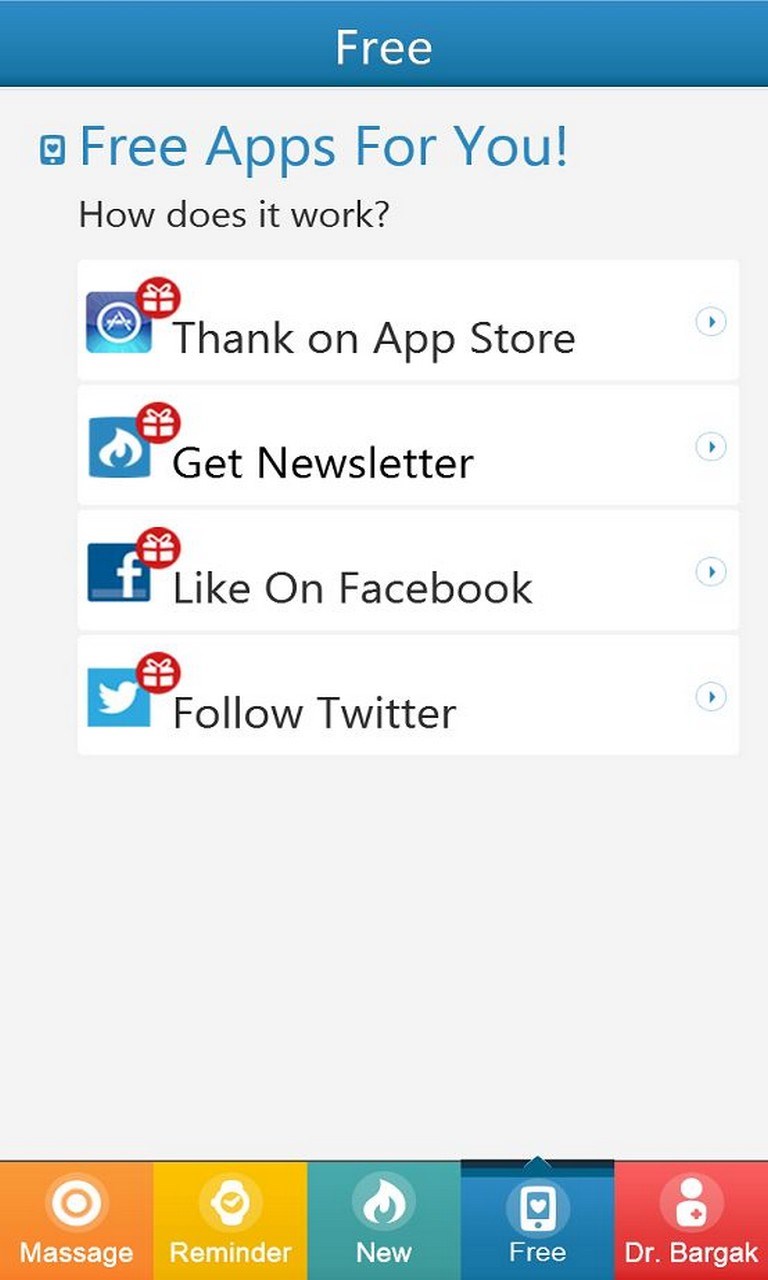
Task: Choose Like On Facebook
Action: (408, 571)
